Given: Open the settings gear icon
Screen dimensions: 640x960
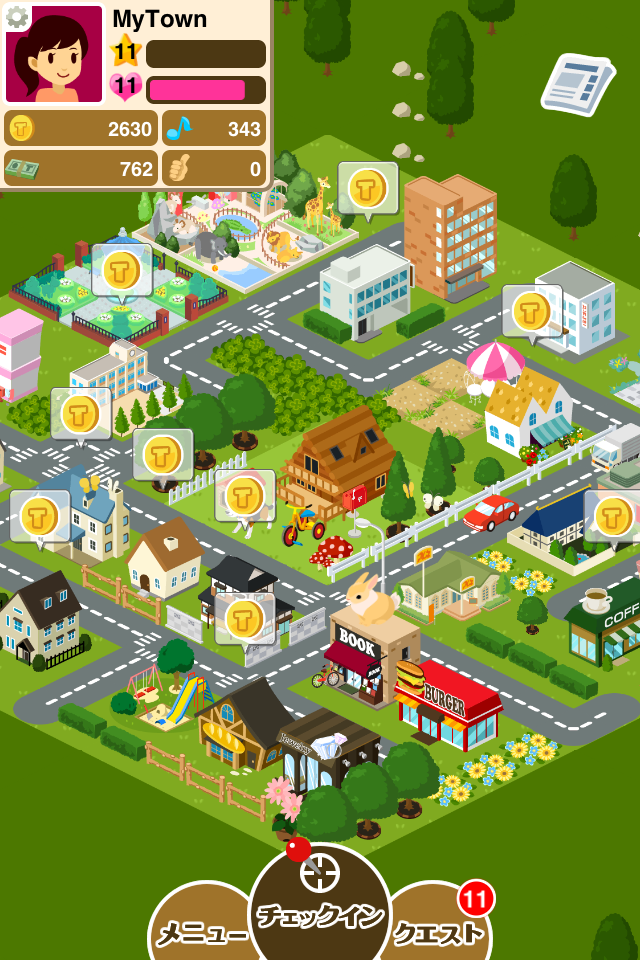Looking at the screenshot, I should 17,17.
